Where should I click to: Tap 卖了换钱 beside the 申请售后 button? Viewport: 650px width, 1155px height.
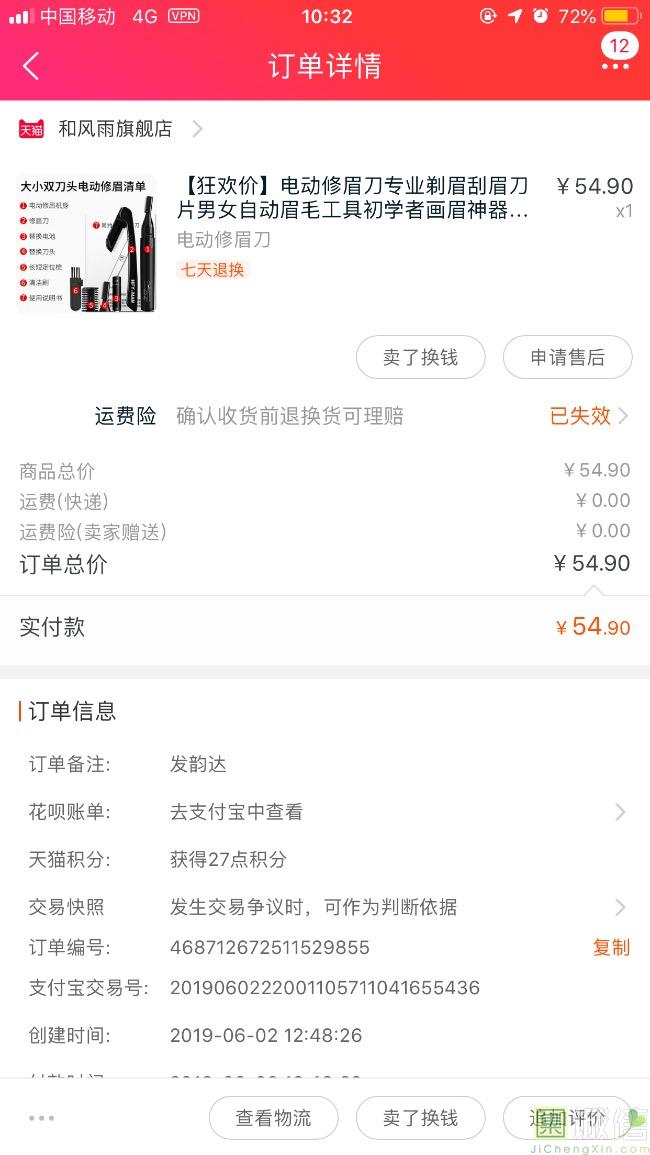coord(420,357)
